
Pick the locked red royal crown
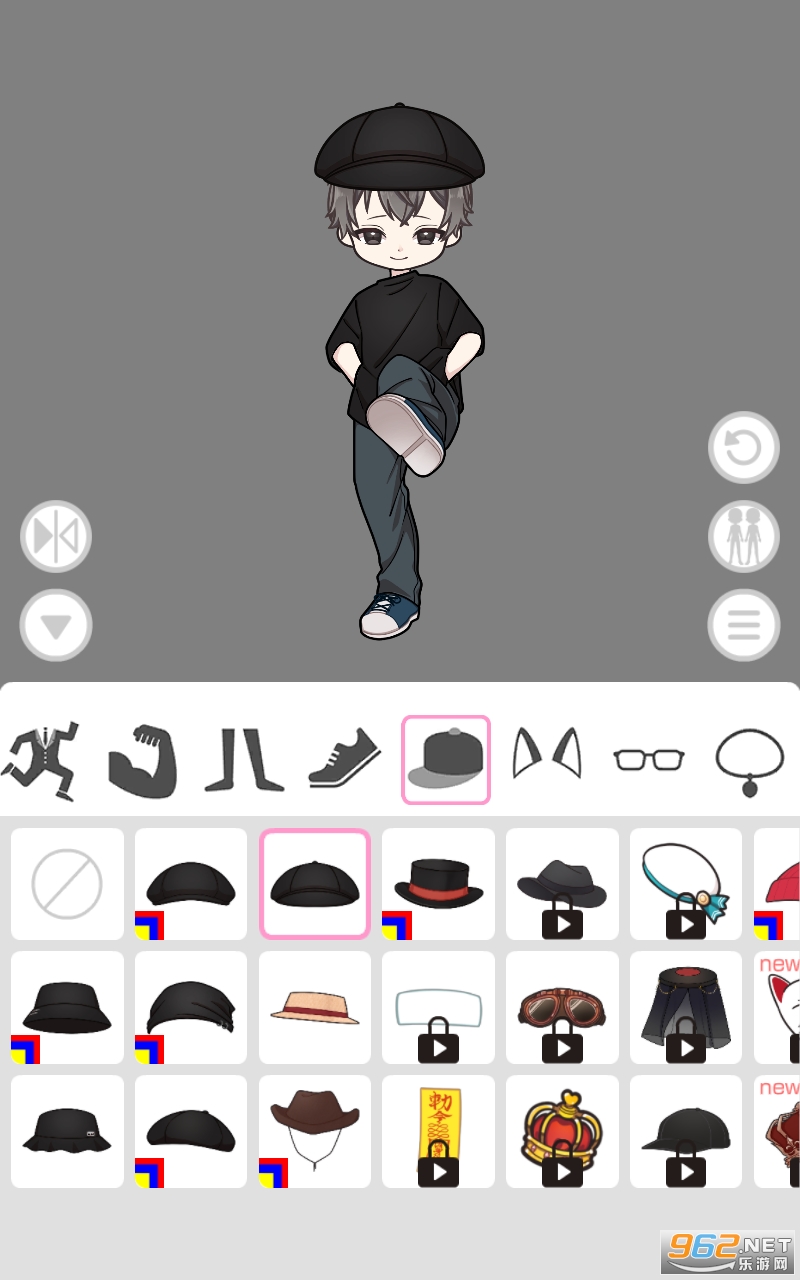click(x=562, y=1130)
